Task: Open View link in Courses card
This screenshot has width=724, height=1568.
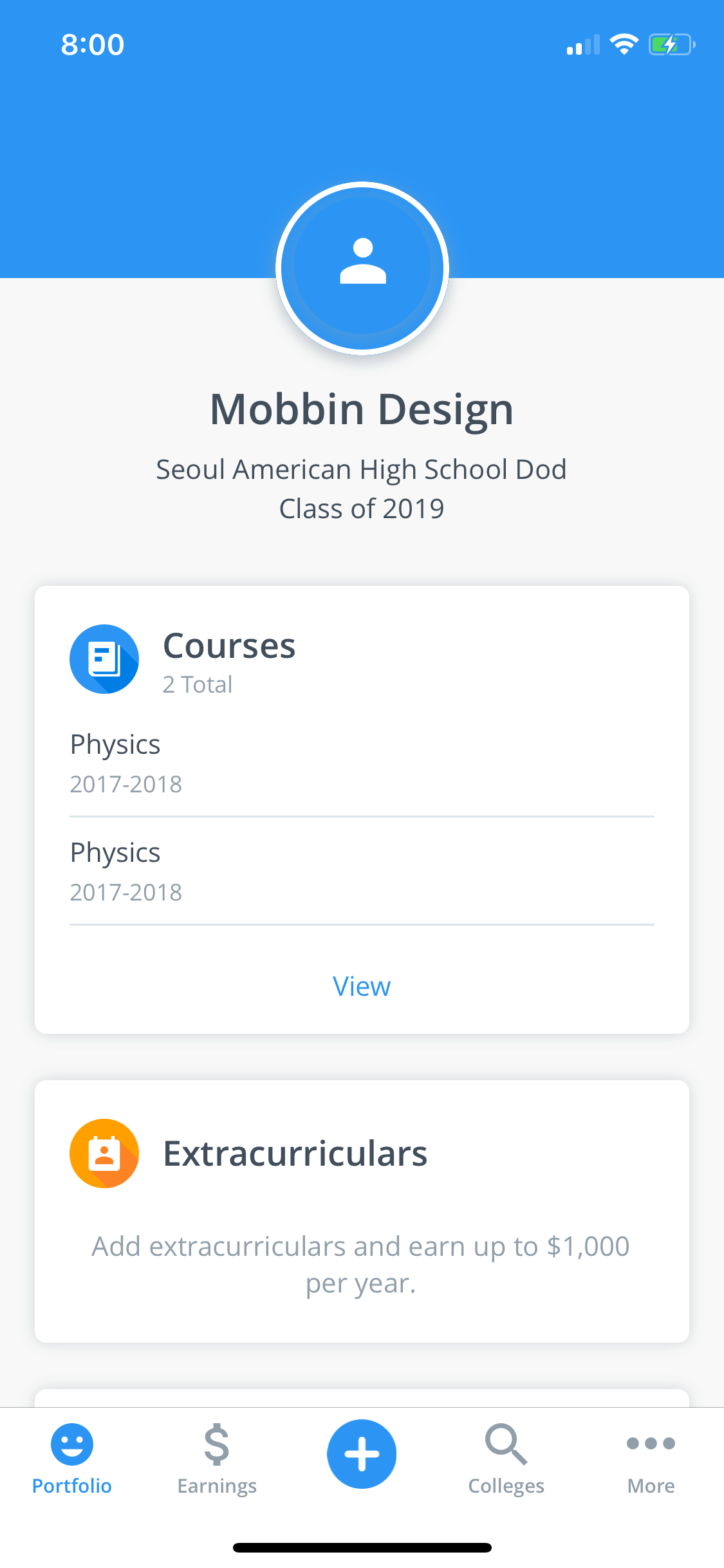Action: pos(362,986)
